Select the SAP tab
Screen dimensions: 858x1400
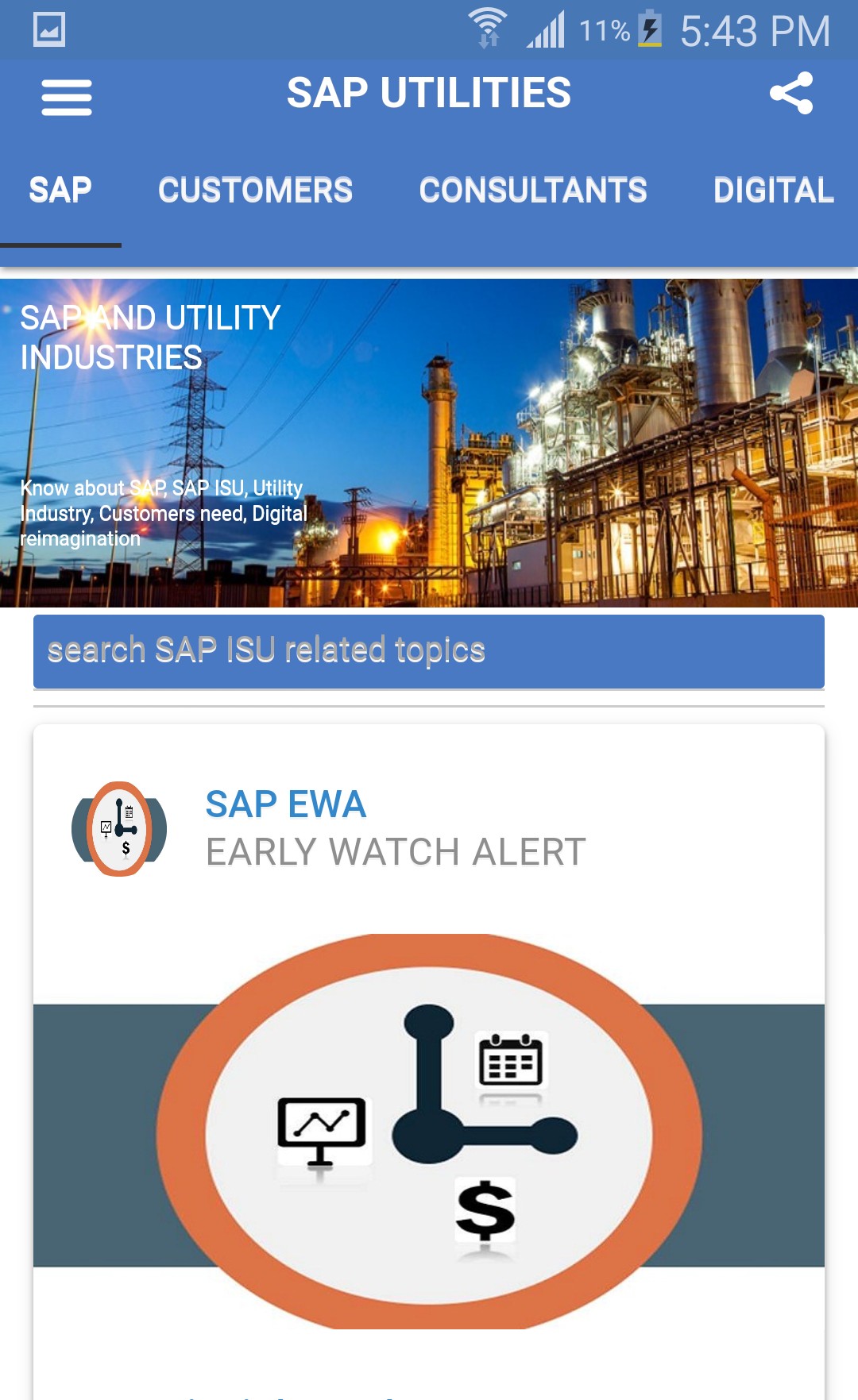click(x=60, y=191)
